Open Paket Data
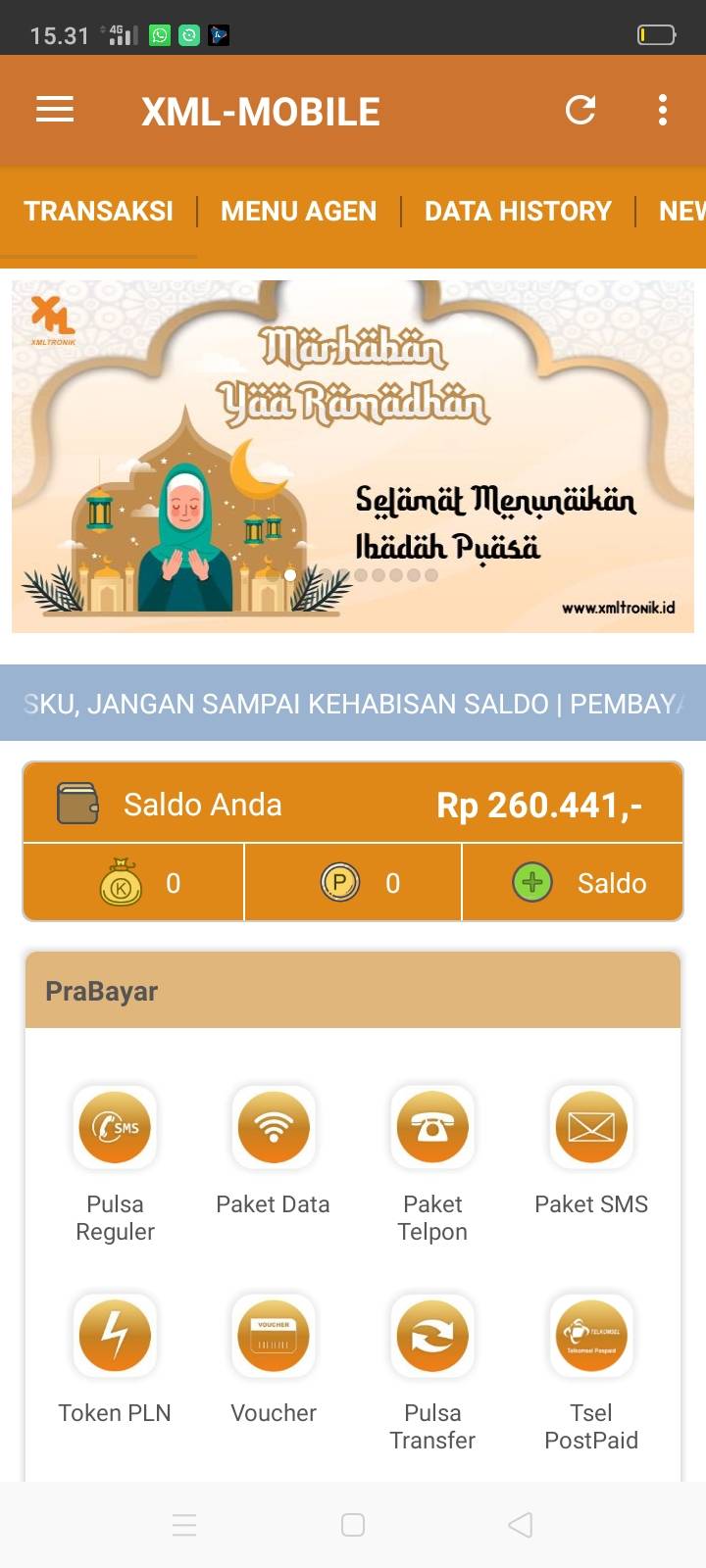 (x=273, y=1150)
